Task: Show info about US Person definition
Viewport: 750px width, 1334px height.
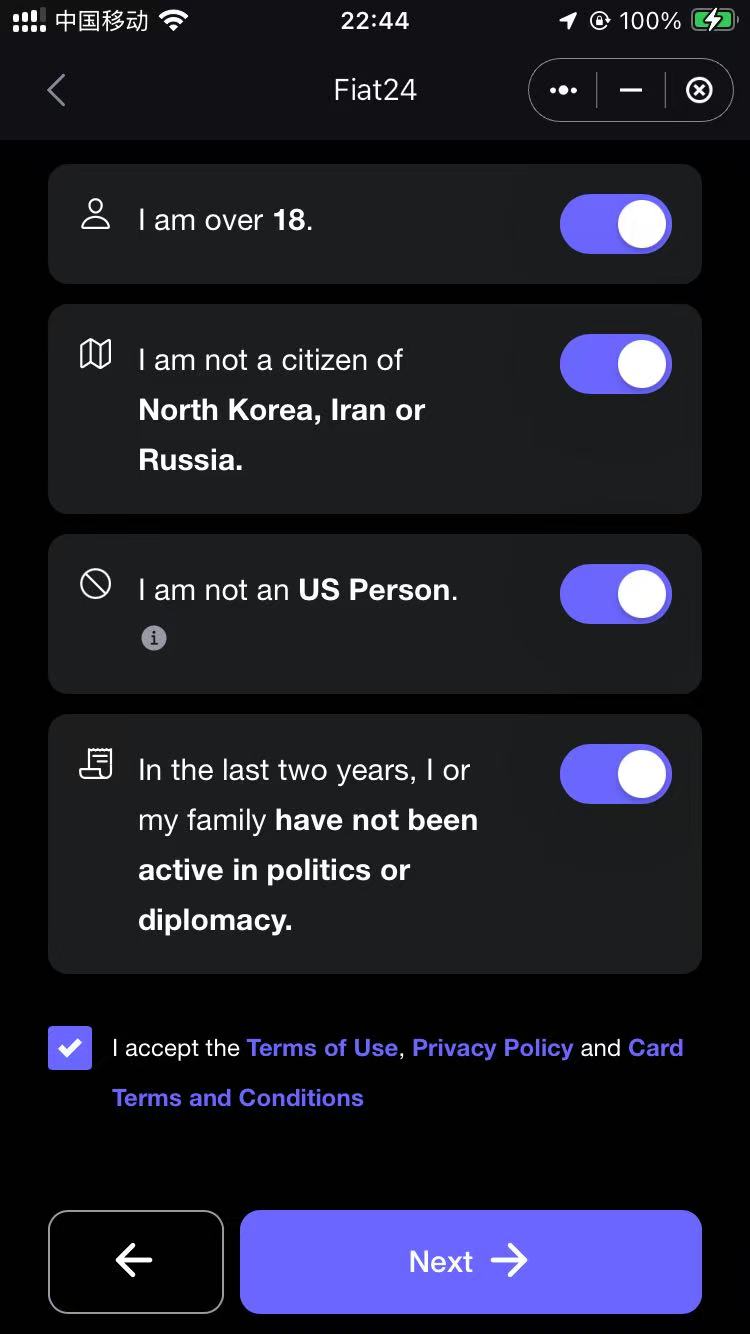Action: (153, 638)
